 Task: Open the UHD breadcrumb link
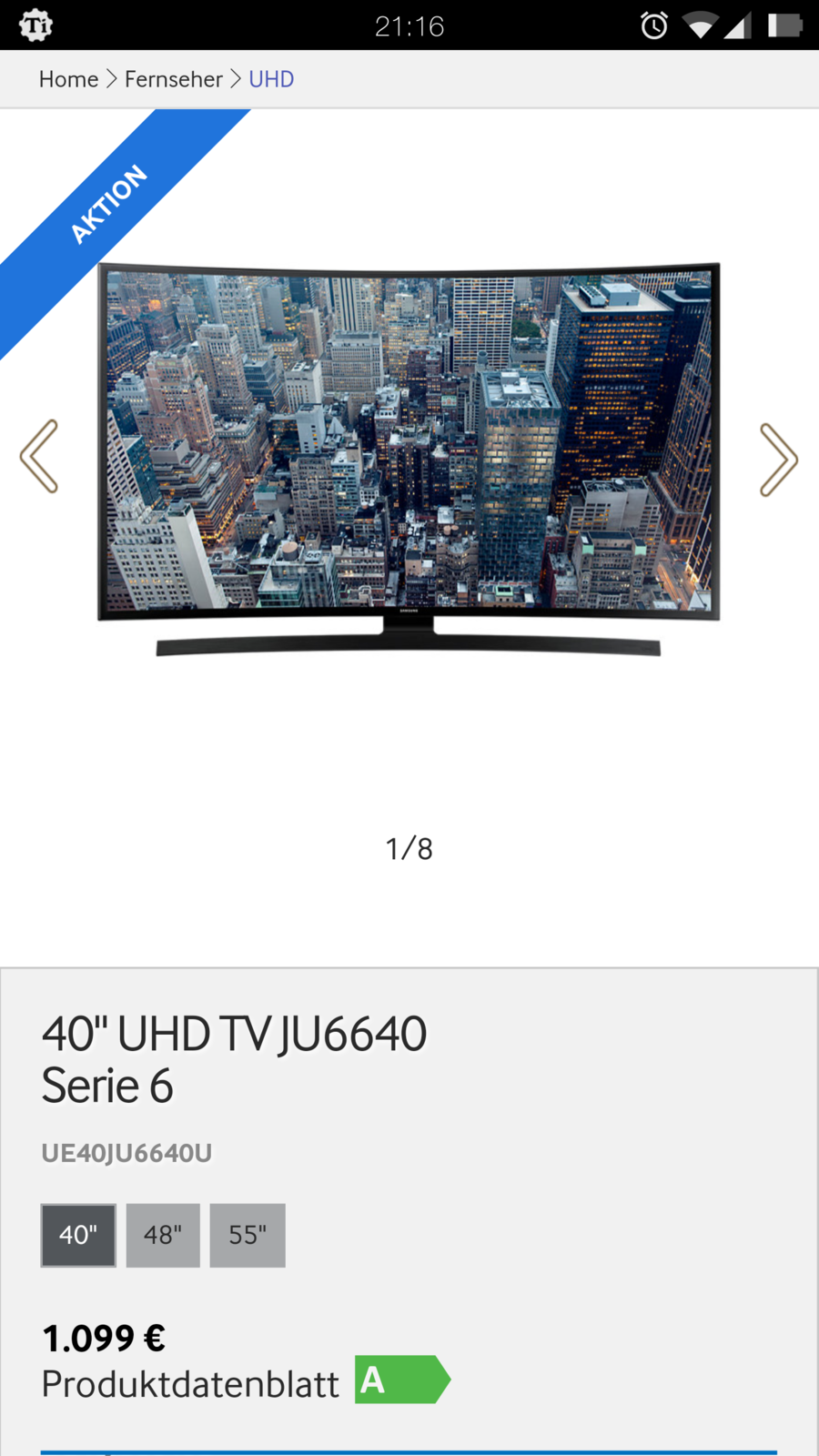[x=271, y=79]
